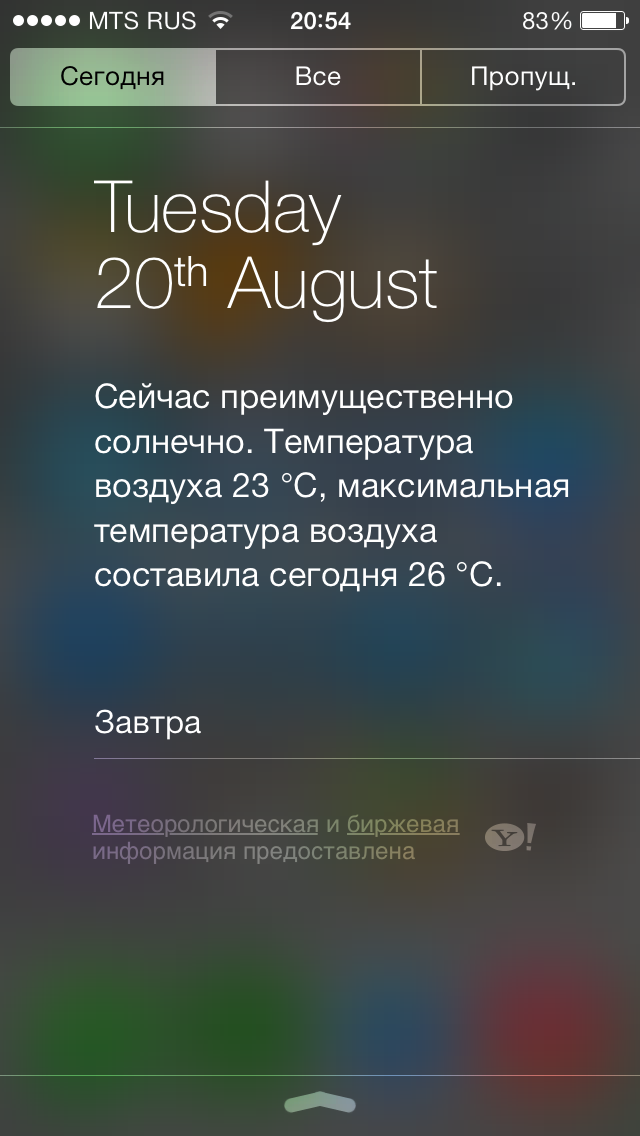Switch to the Все tab
Screen dimensions: 640x1136
tap(318, 77)
